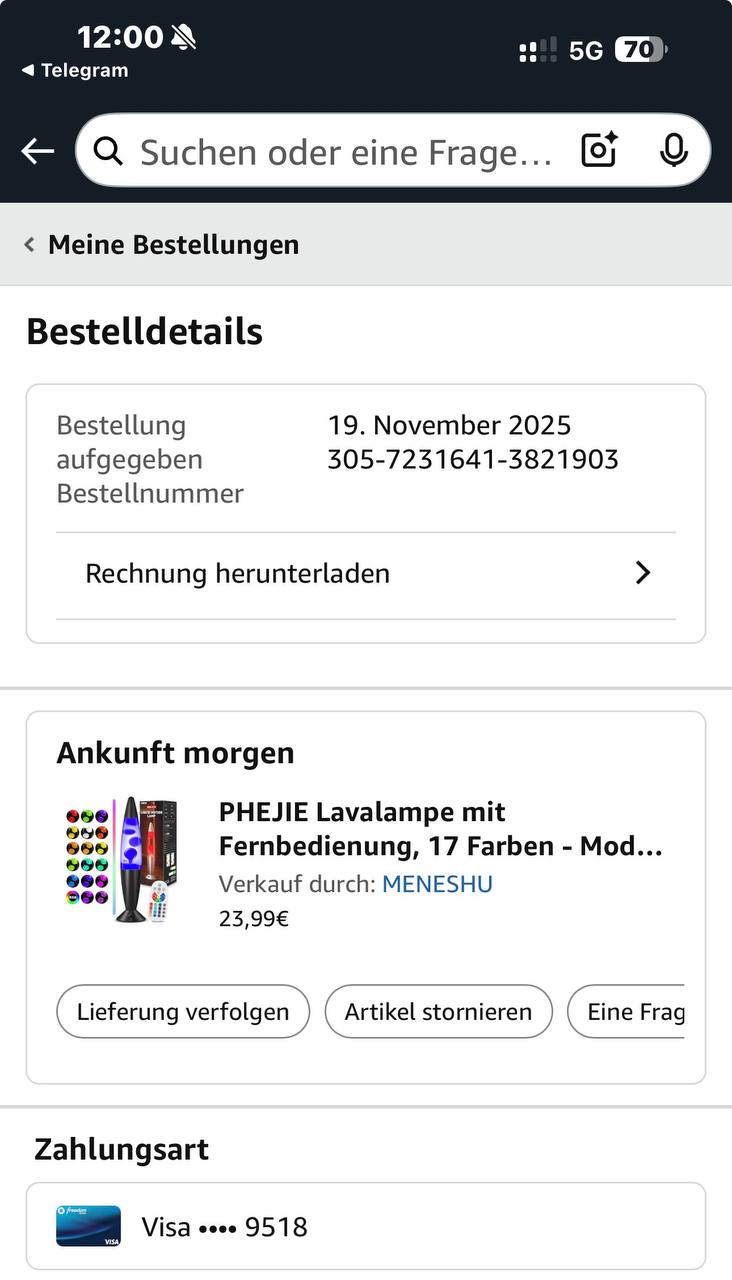The height and width of the screenshot is (1280, 732).
Task: Open 'Rechnung herunterladen' row
Action: point(366,574)
